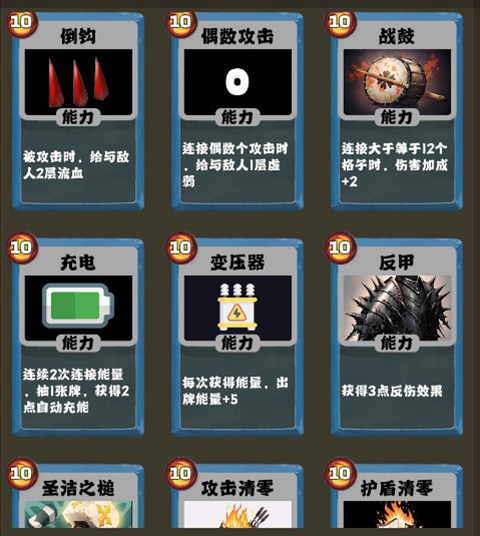The image size is (480, 536).
Task: Pick the 变压器 transformer card
Action: click(x=237, y=337)
